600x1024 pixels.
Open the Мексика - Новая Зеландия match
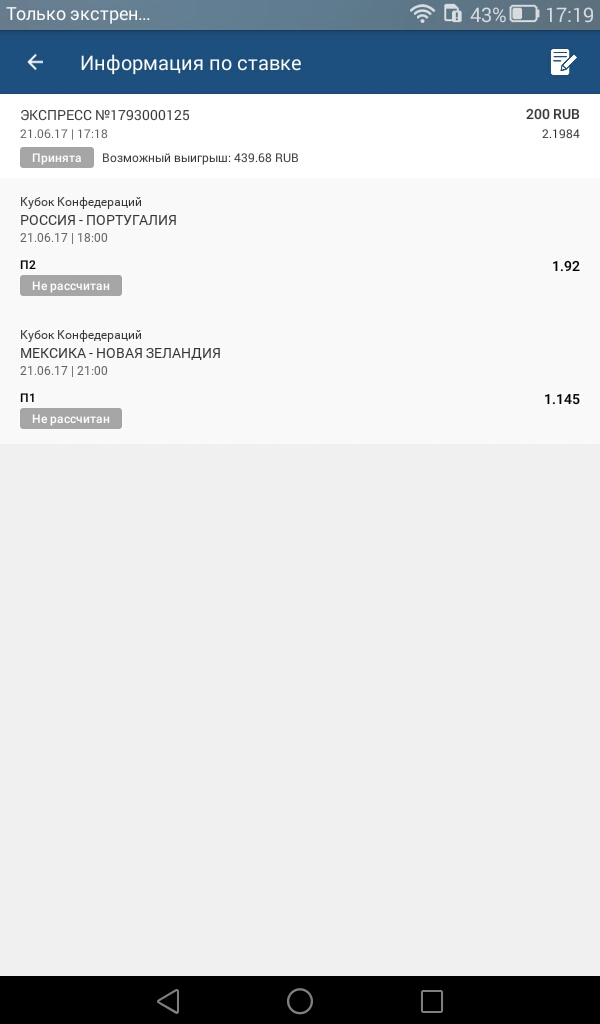120,353
